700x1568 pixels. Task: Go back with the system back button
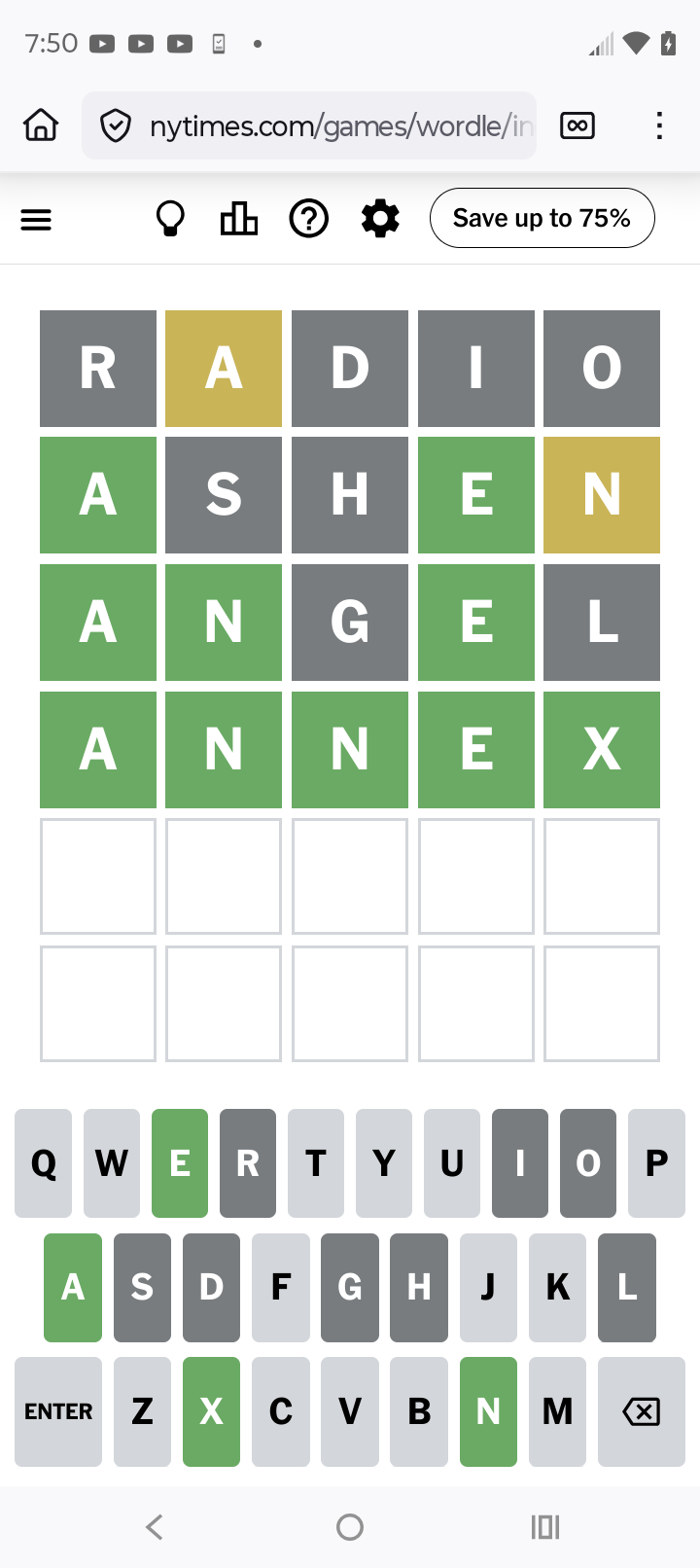click(x=155, y=1527)
